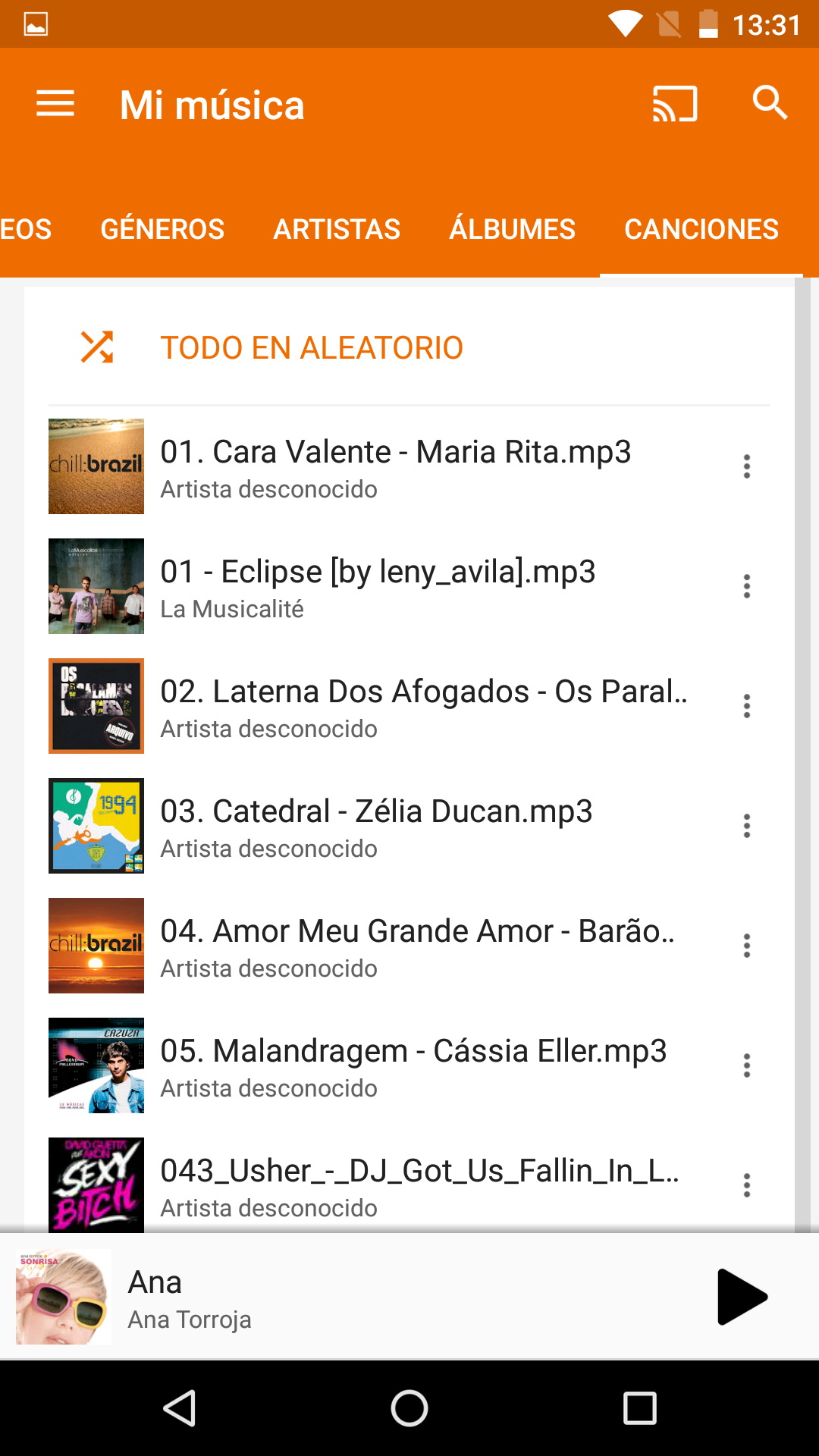The image size is (819, 1456).
Task: Play 01. Cara Valente - Maria Rita.mp3
Action: 394,466
